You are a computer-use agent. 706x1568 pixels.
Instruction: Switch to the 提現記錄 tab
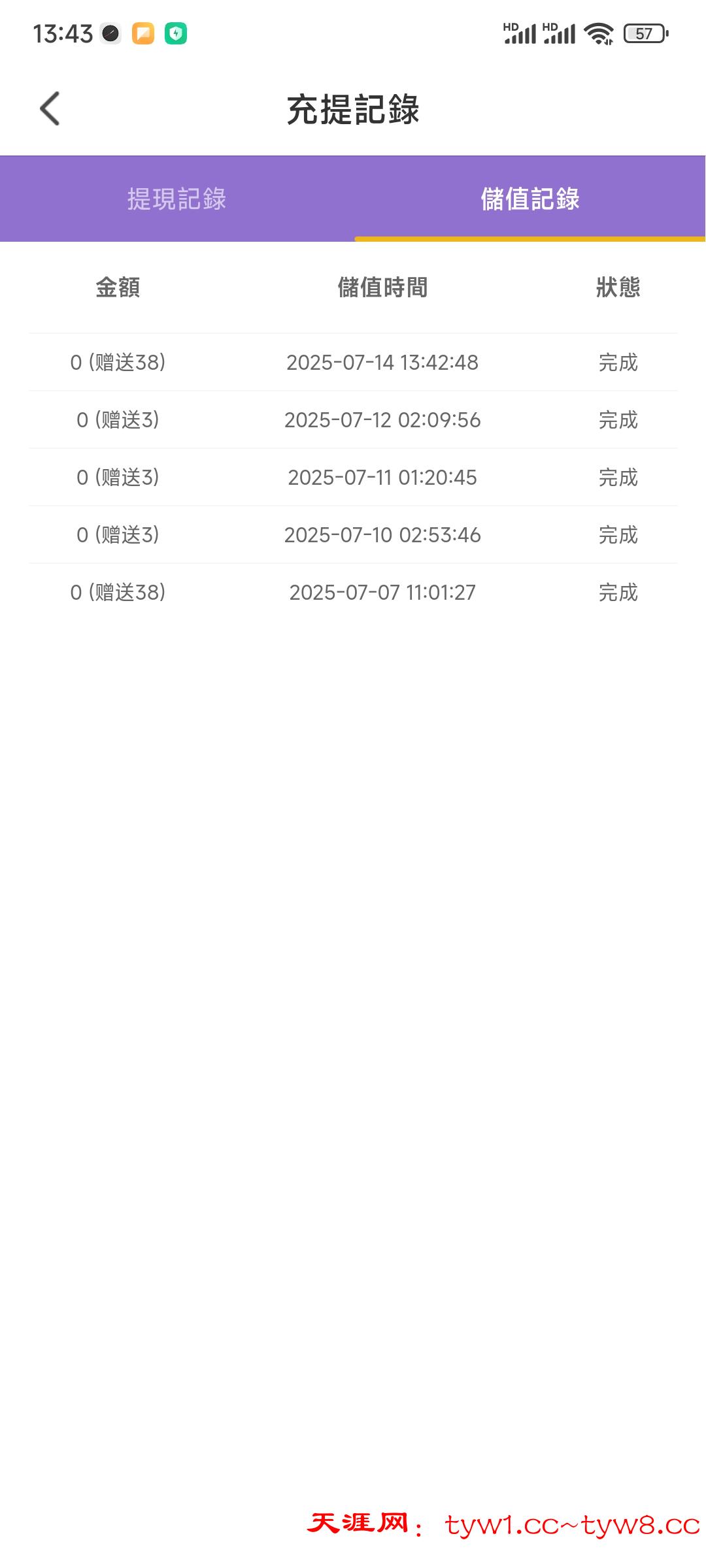pos(176,199)
